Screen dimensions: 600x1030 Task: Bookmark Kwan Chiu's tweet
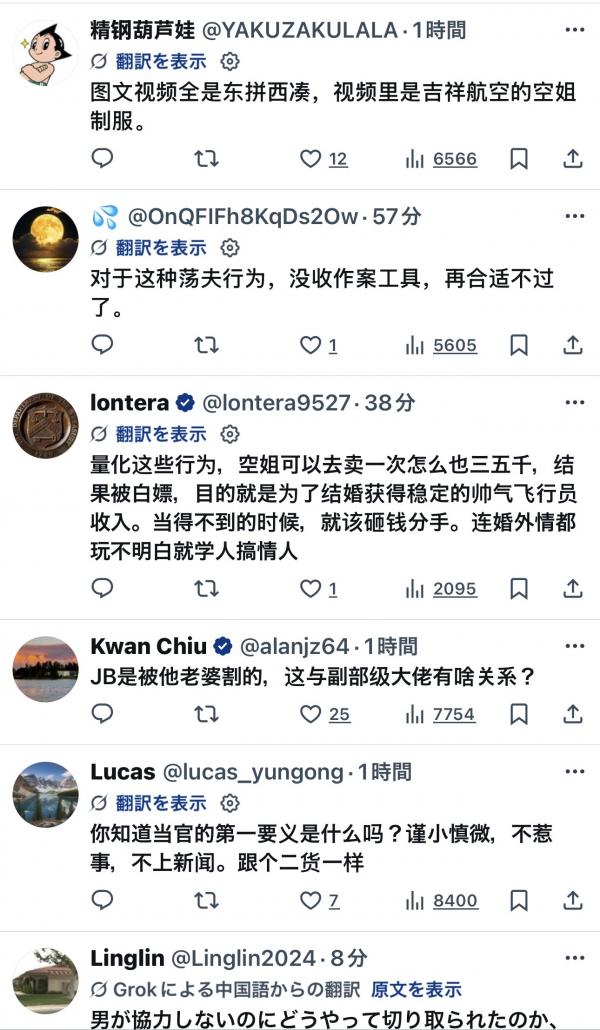click(x=519, y=714)
